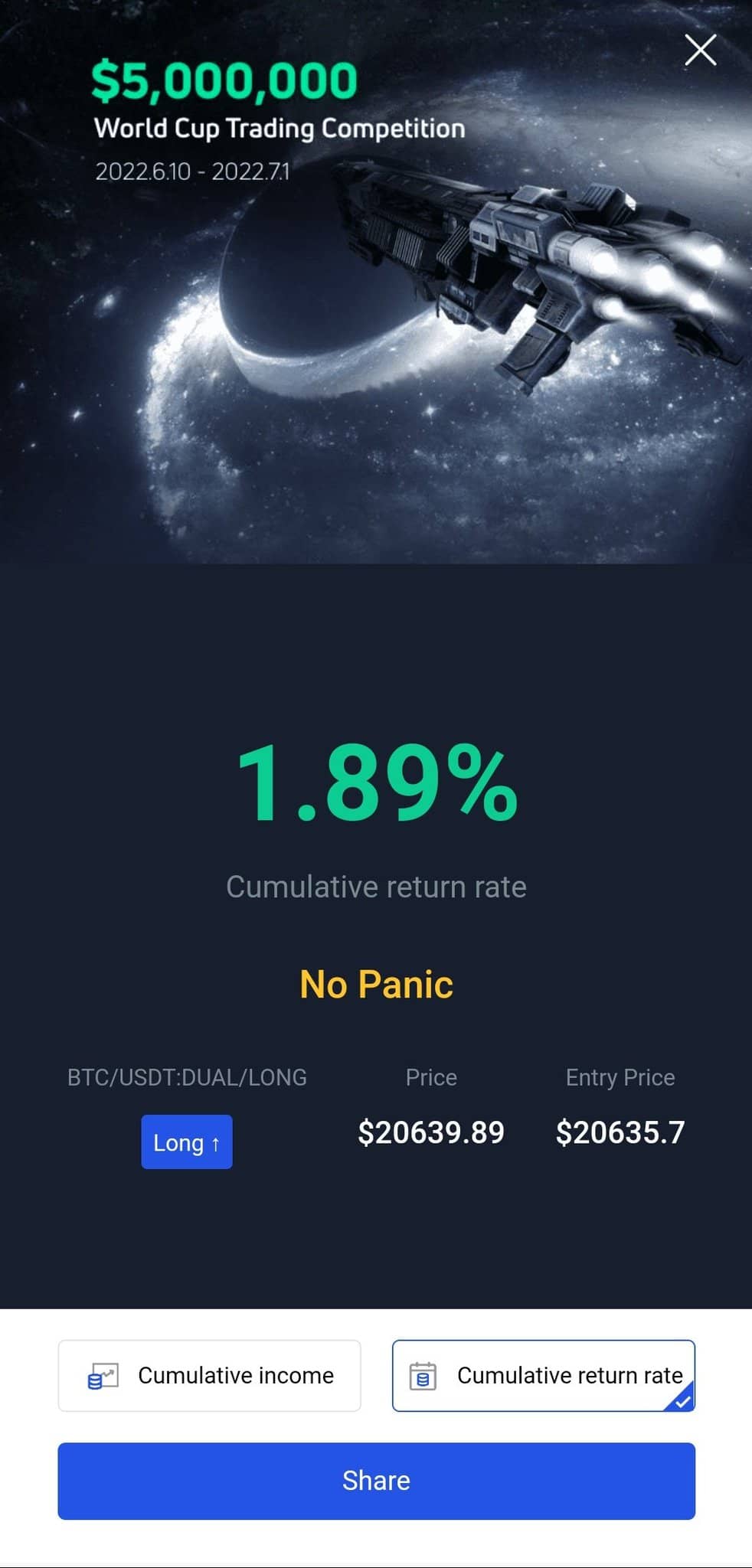752x1568 pixels.
Task: Click the Cumulative return rate label text
Action: [376, 887]
